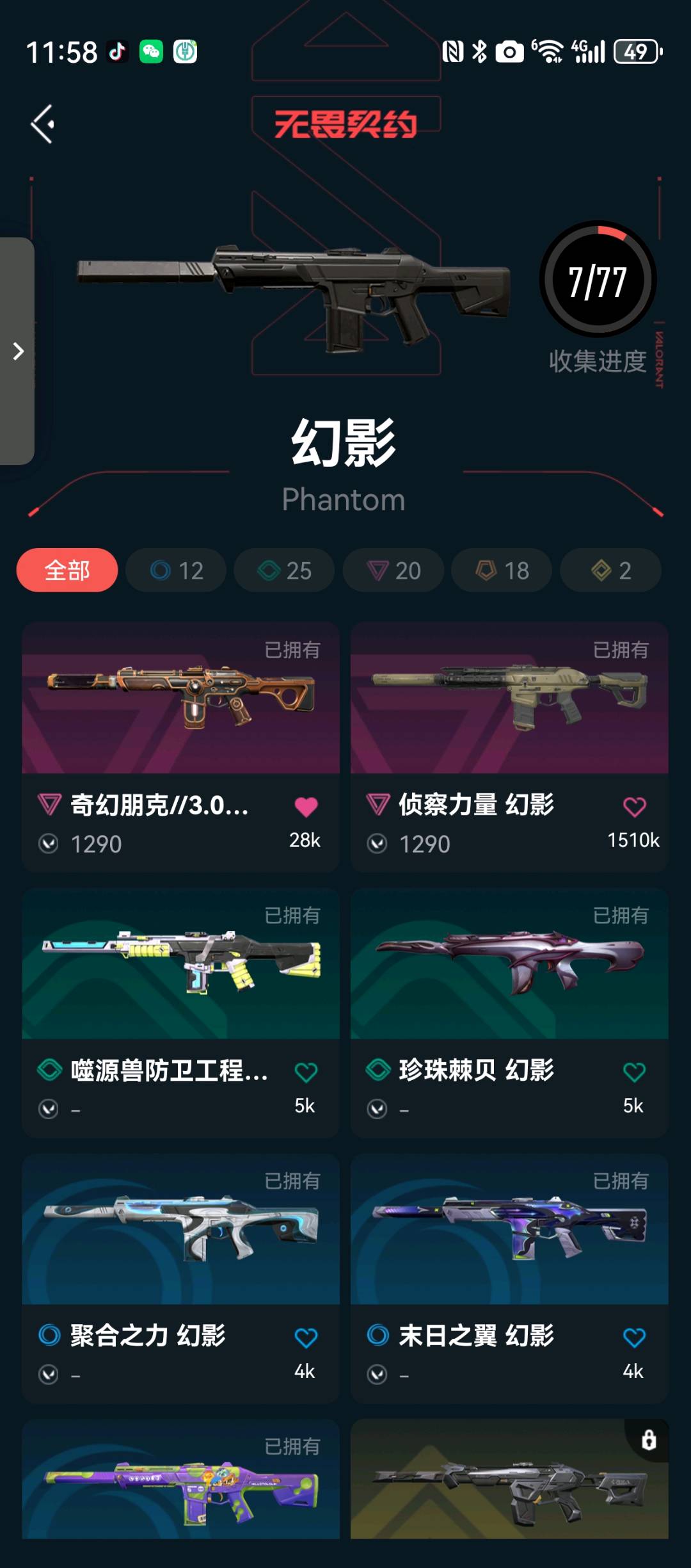
Task: Like the 噬源兽防卫工程 skin
Action: (x=306, y=1072)
